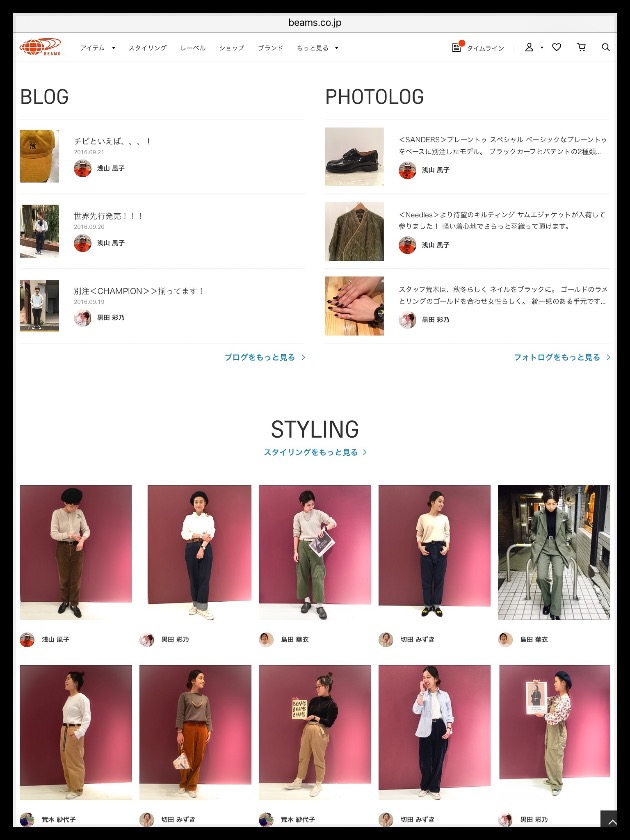The height and width of the screenshot is (840, 630).
Task: Expand the アイテム dropdown menu
Action: [x=98, y=47]
